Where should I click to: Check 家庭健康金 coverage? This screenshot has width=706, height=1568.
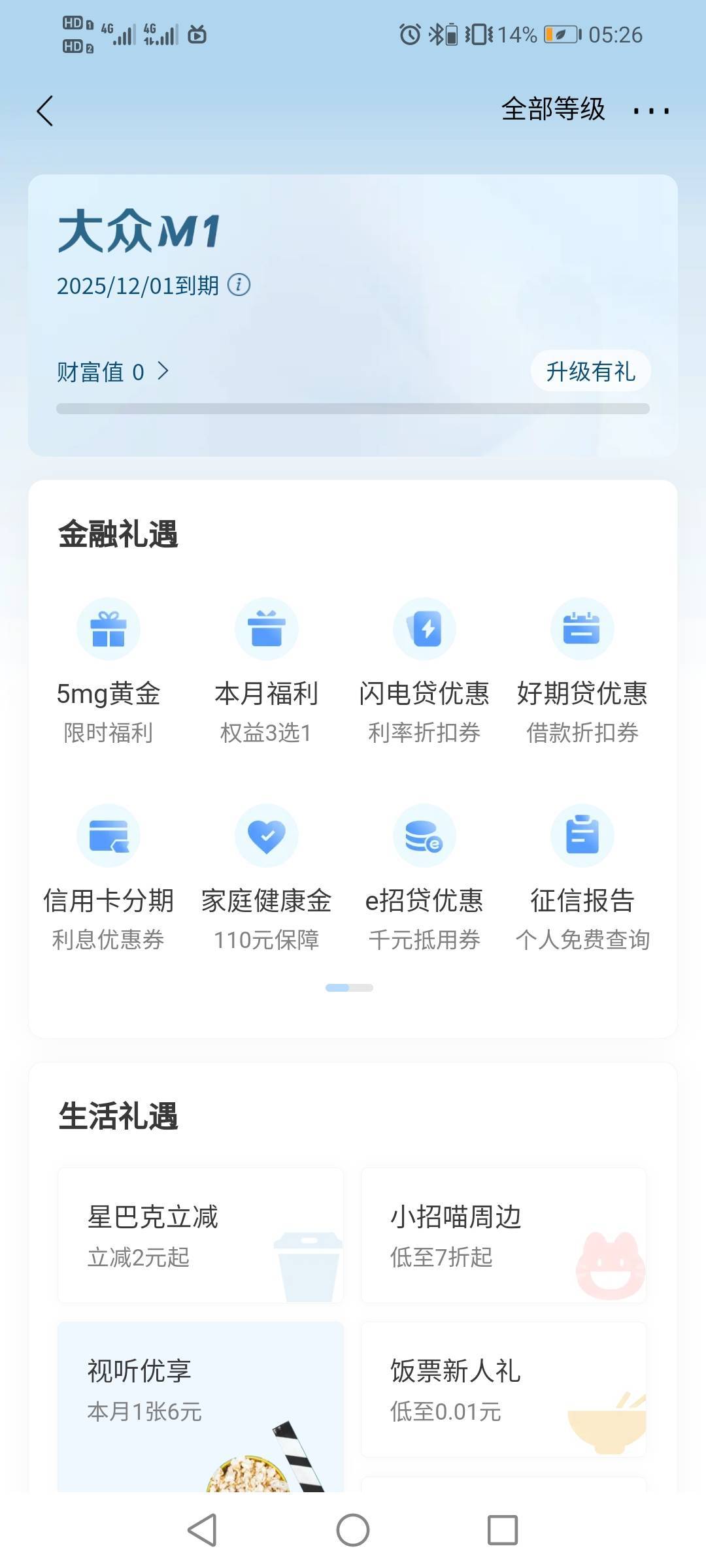click(x=267, y=877)
